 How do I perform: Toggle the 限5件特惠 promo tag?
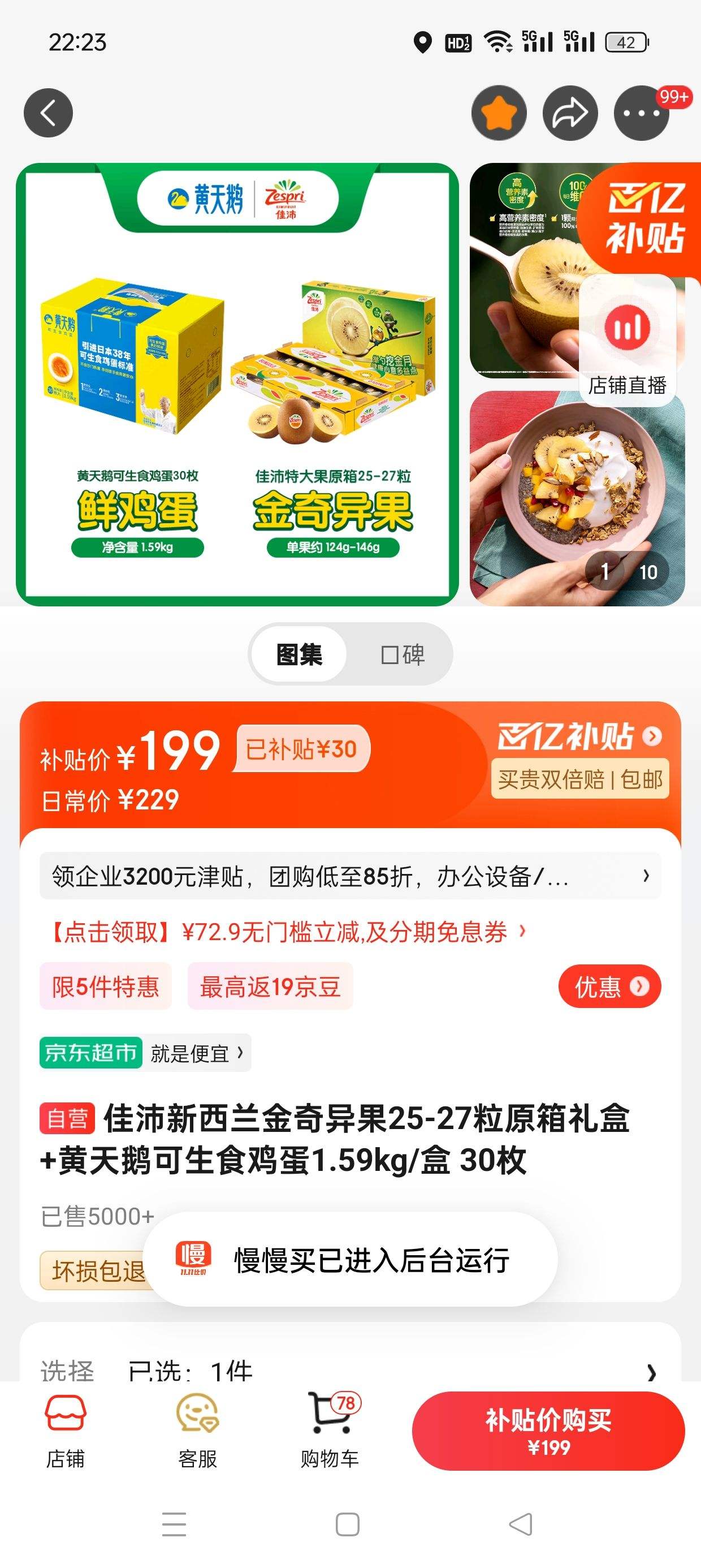click(x=104, y=987)
